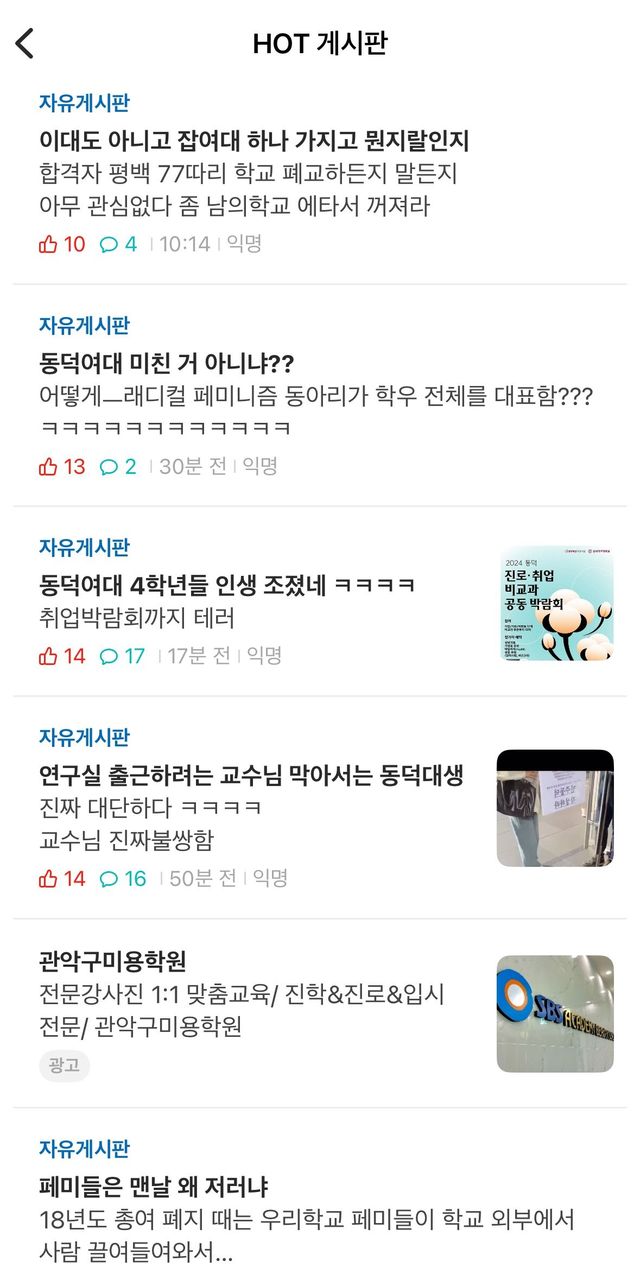640x1268 pixels.
Task: Open the post '동덕여대 미친 거 아니냐??'
Action: tap(320, 396)
